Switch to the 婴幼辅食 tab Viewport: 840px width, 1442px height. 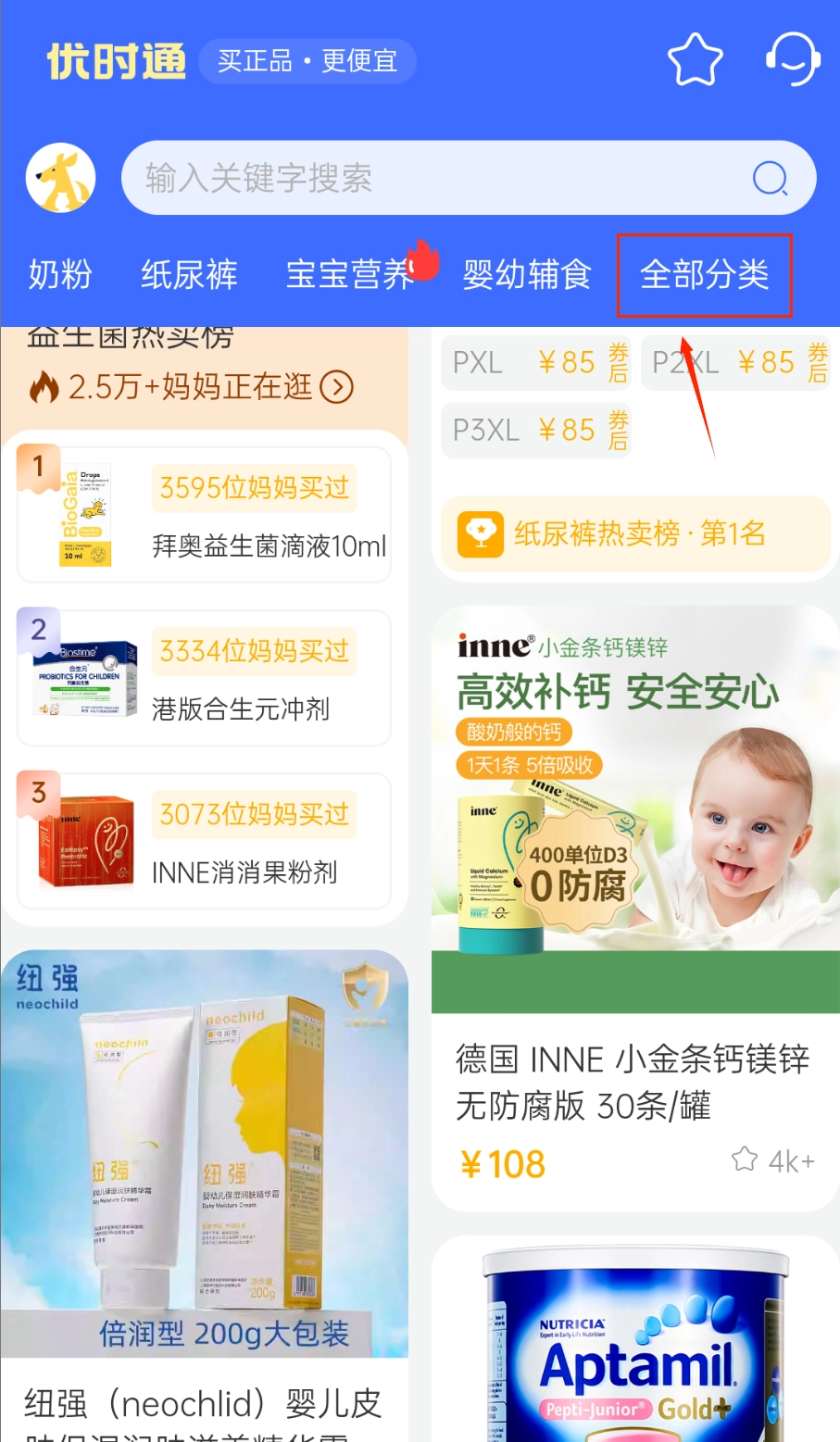(526, 275)
